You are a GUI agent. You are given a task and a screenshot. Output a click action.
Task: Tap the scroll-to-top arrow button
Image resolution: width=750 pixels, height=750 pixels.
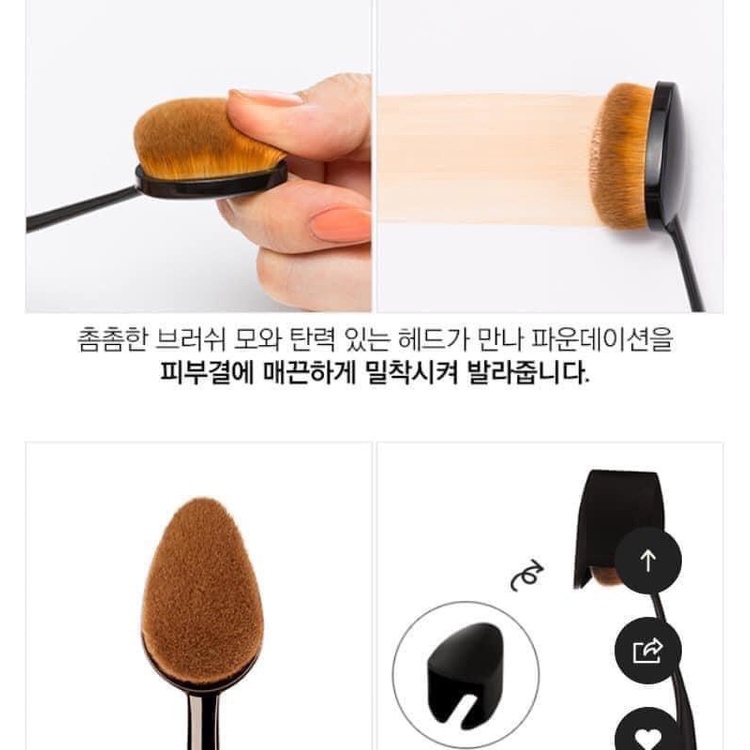(647, 561)
